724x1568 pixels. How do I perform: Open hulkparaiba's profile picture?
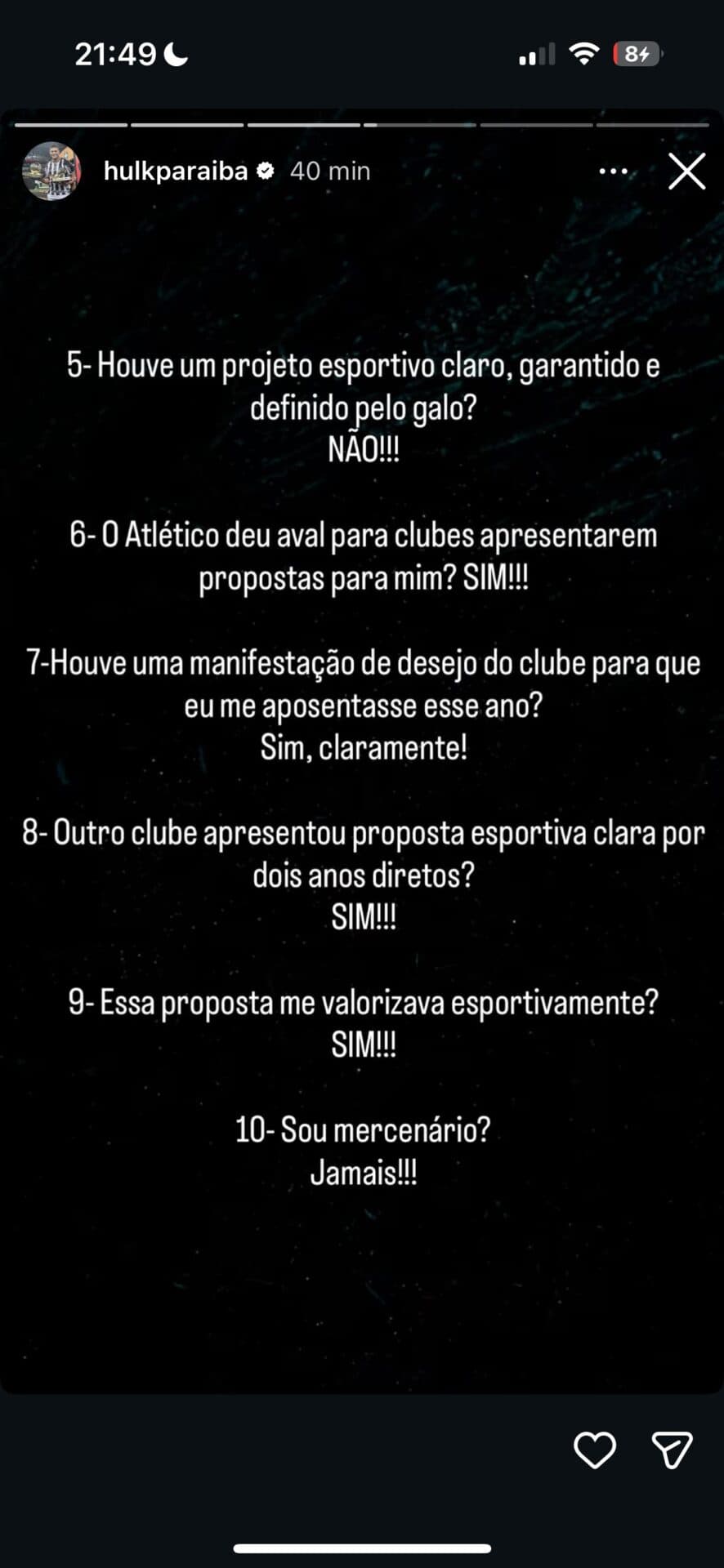tap(51, 171)
